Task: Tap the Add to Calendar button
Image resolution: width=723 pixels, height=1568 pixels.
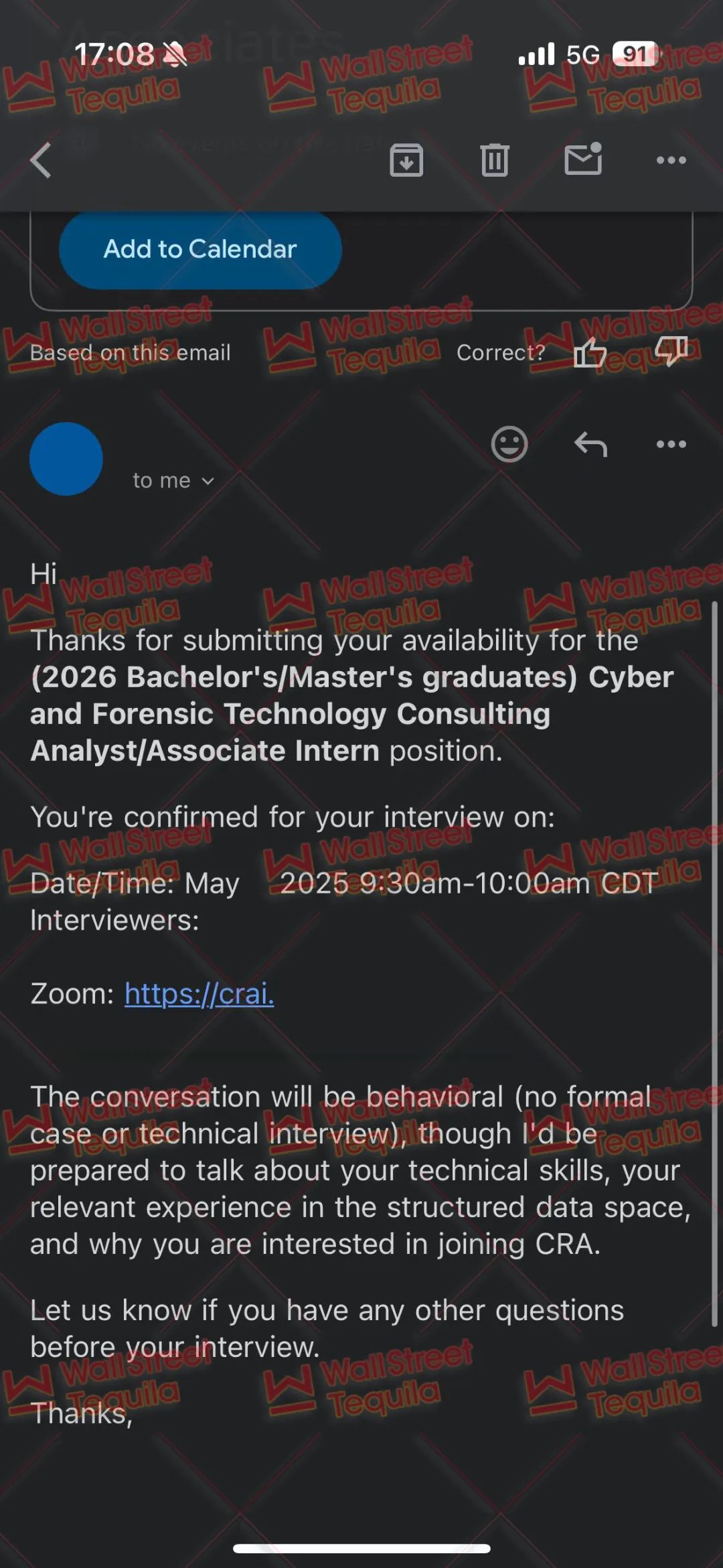Action: [x=200, y=249]
